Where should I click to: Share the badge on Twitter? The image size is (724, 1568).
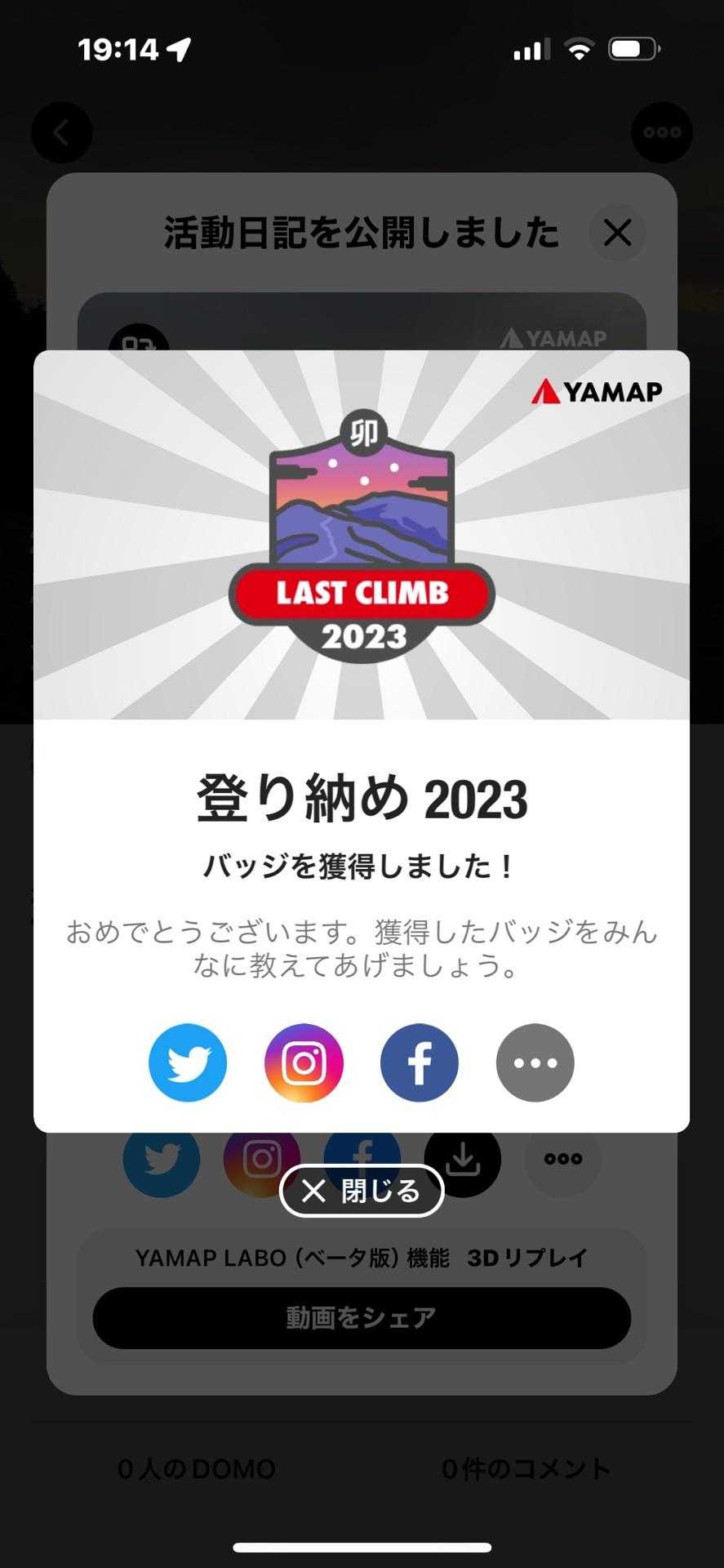point(188,1062)
